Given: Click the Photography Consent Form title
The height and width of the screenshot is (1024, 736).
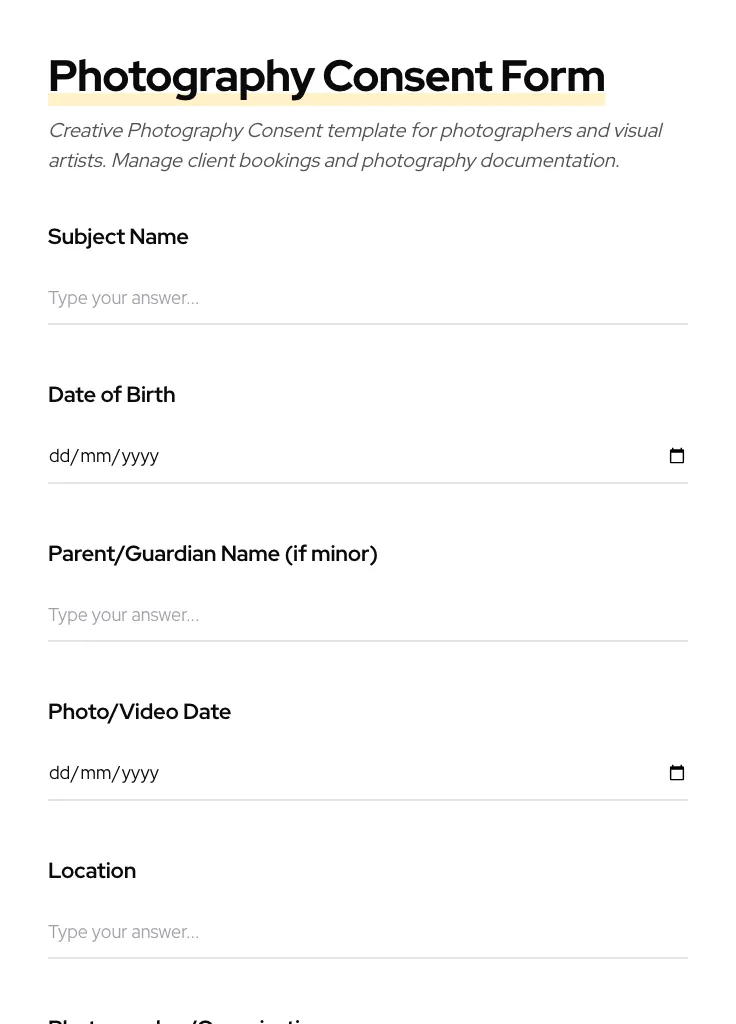Looking at the screenshot, I should tap(326, 75).
